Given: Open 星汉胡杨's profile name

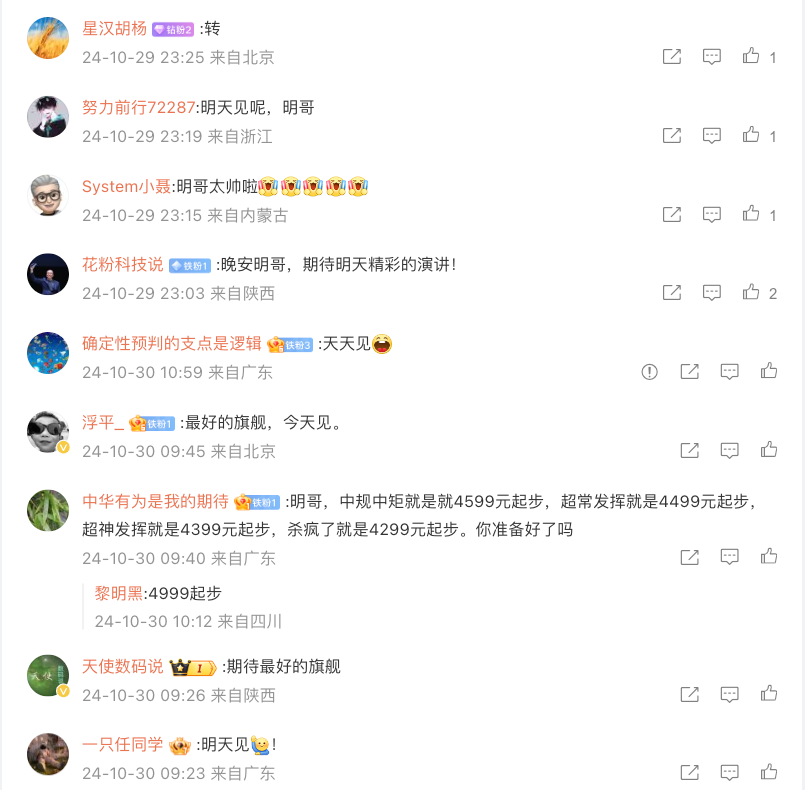Looking at the screenshot, I should click(x=114, y=29).
